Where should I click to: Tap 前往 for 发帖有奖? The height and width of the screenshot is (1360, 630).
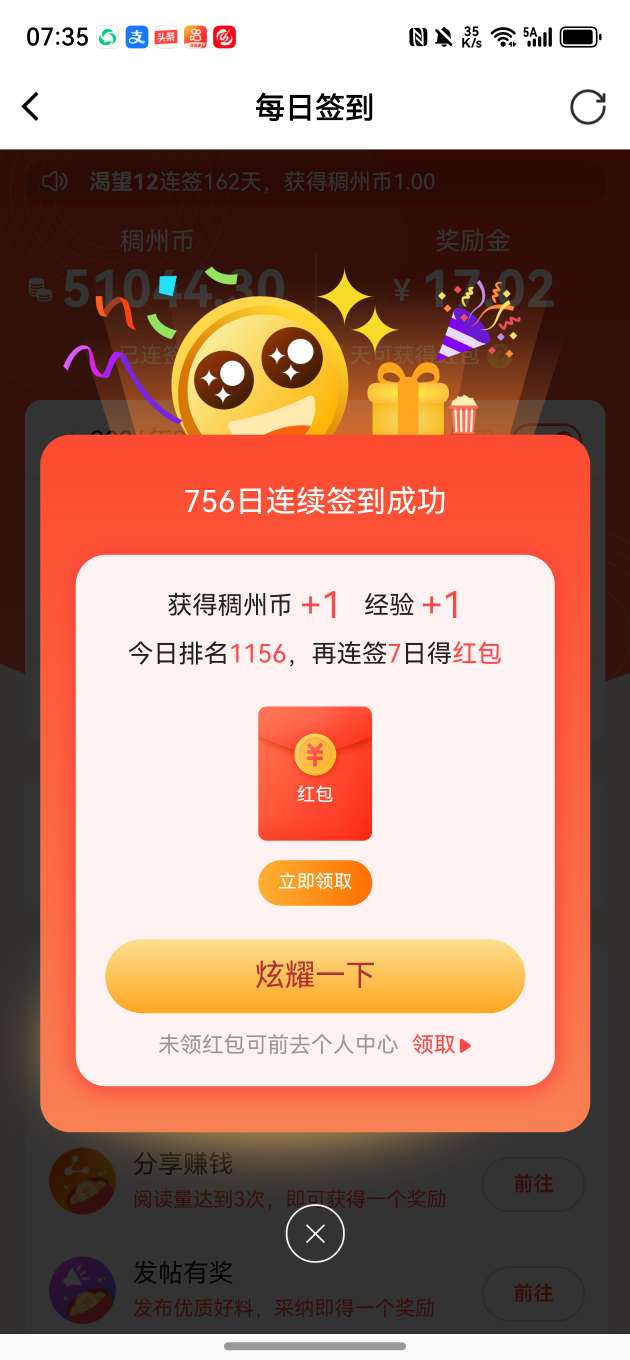[x=533, y=1293]
